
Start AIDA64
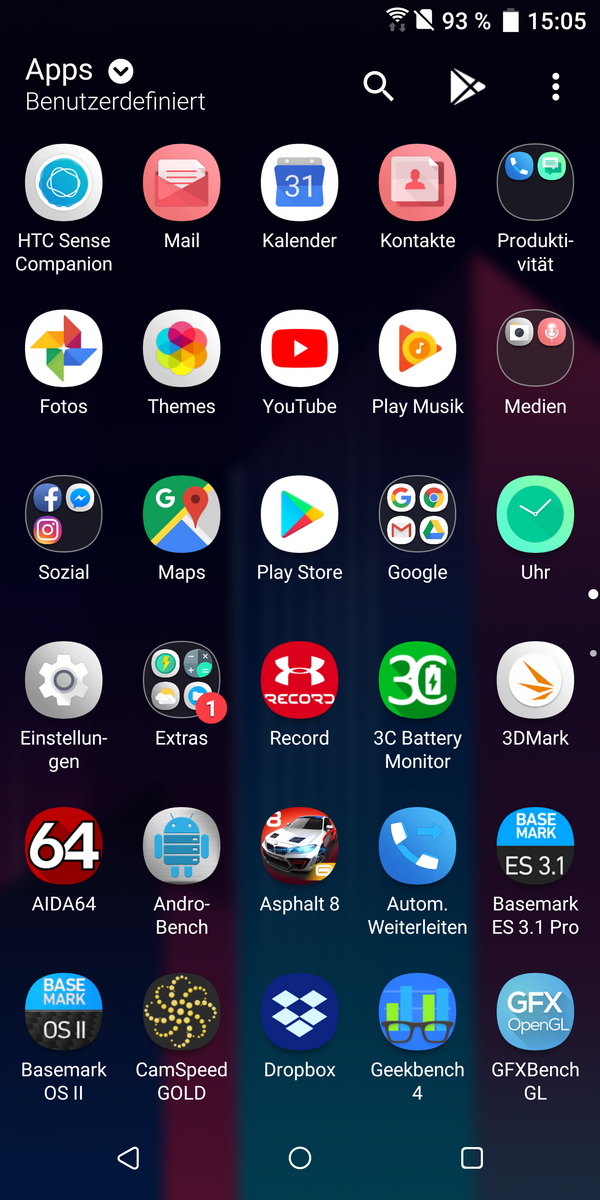[x=63, y=847]
